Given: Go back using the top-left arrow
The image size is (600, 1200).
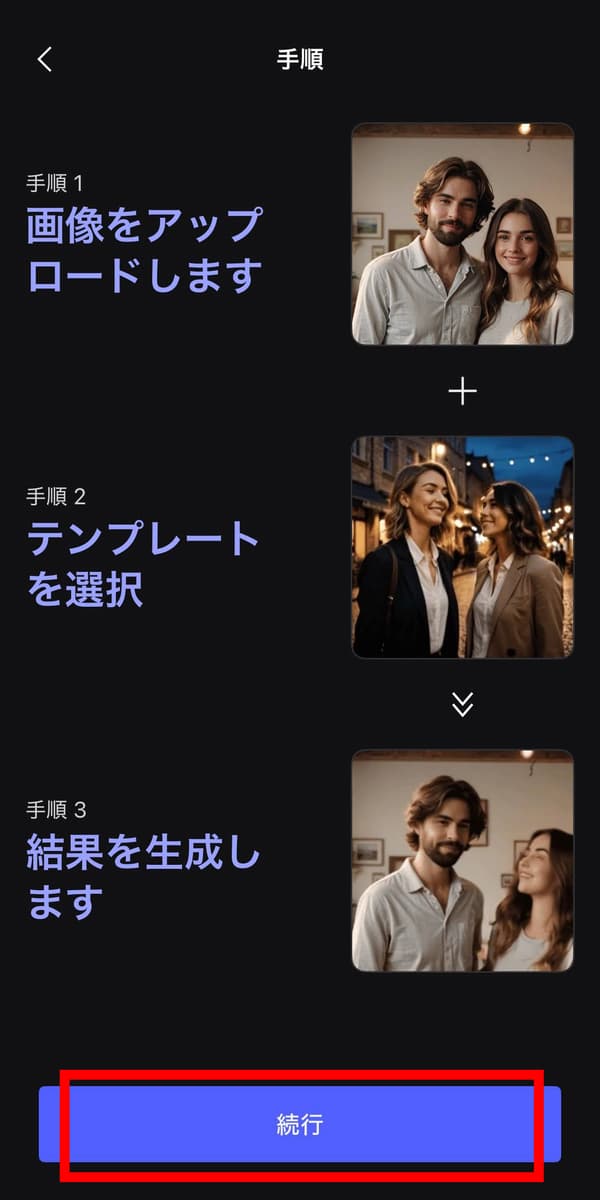Looking at the screenshot, I should point(44,59).
